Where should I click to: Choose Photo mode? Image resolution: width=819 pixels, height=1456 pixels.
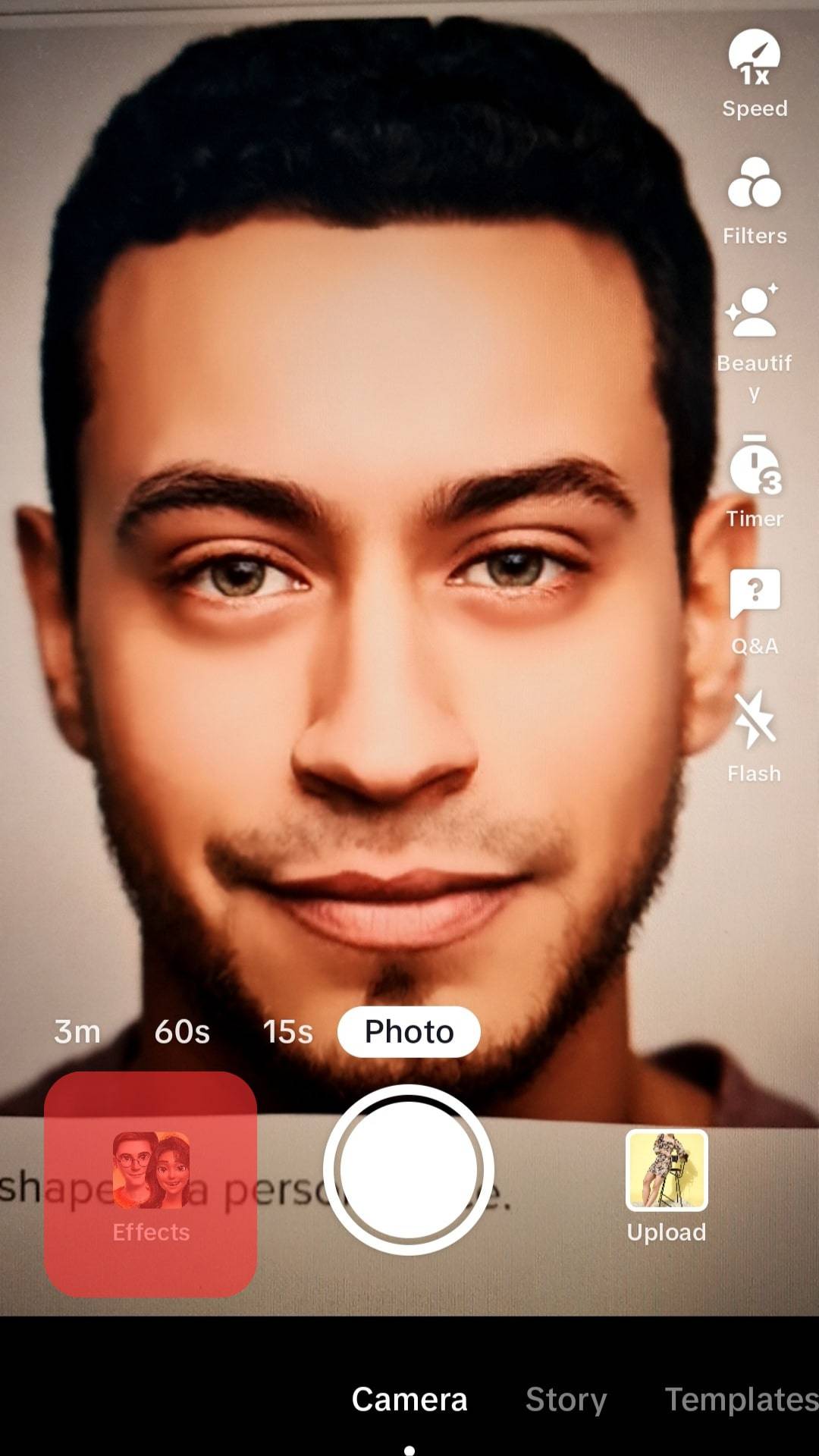(x=409, y=1031)
